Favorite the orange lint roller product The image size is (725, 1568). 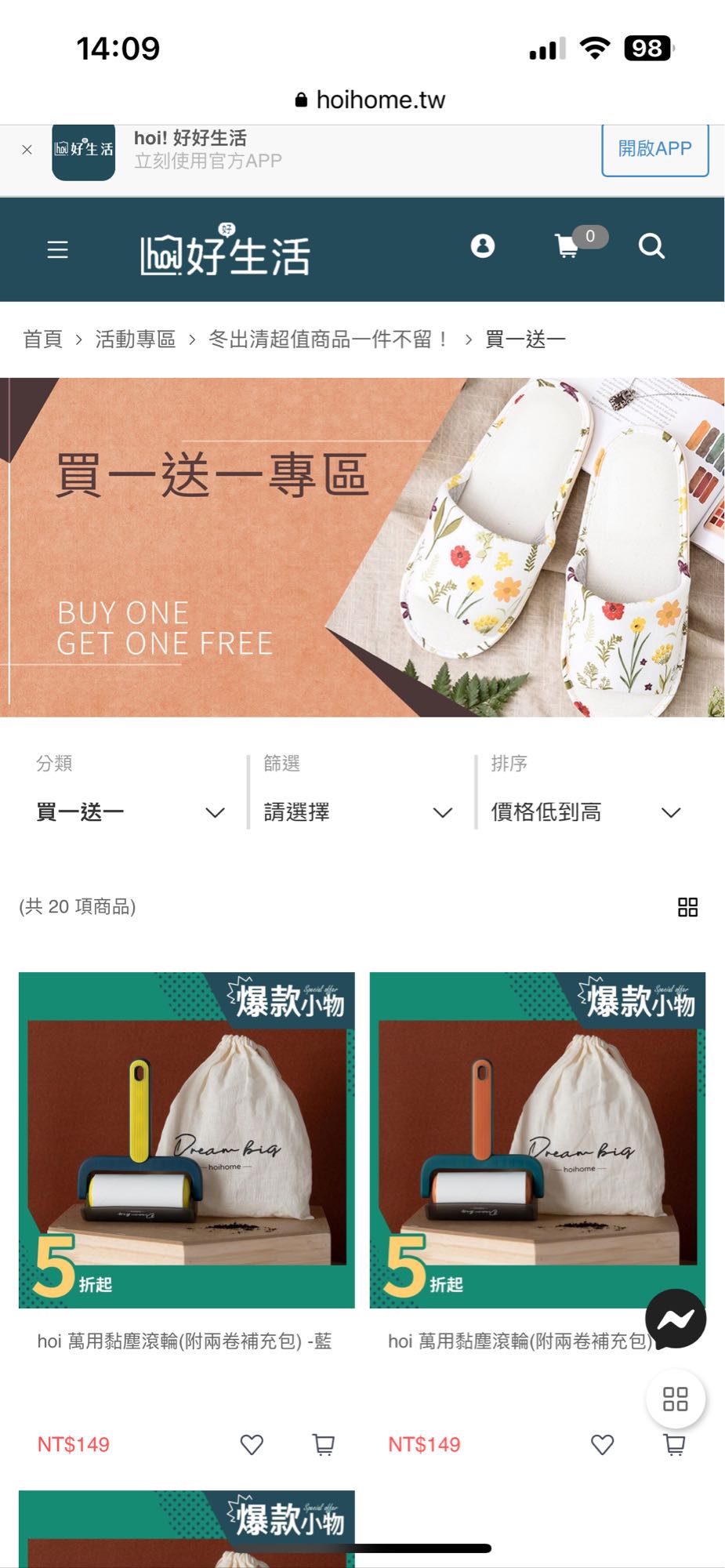point(602,1445)
